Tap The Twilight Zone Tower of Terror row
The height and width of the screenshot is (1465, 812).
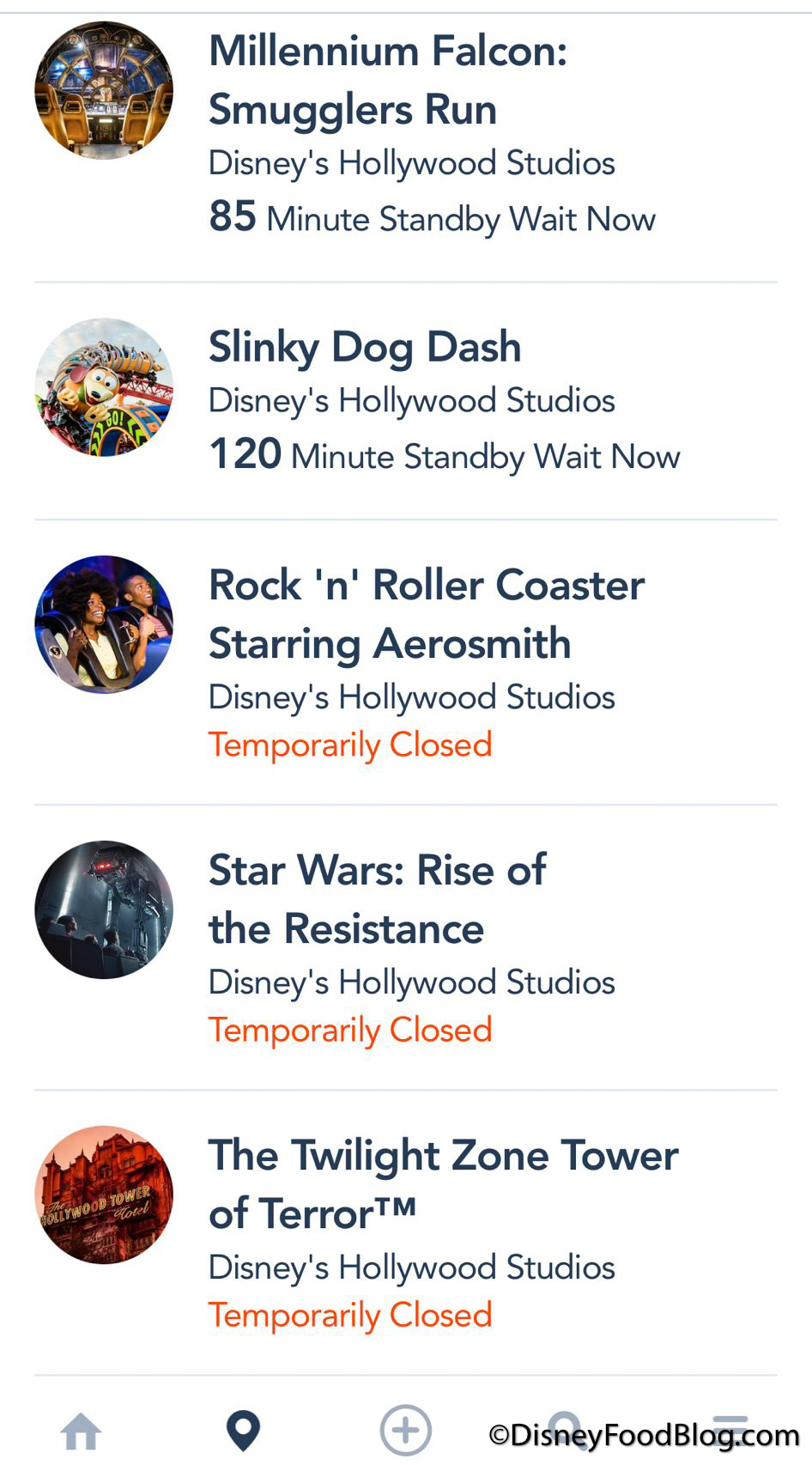coord(443,1184)
